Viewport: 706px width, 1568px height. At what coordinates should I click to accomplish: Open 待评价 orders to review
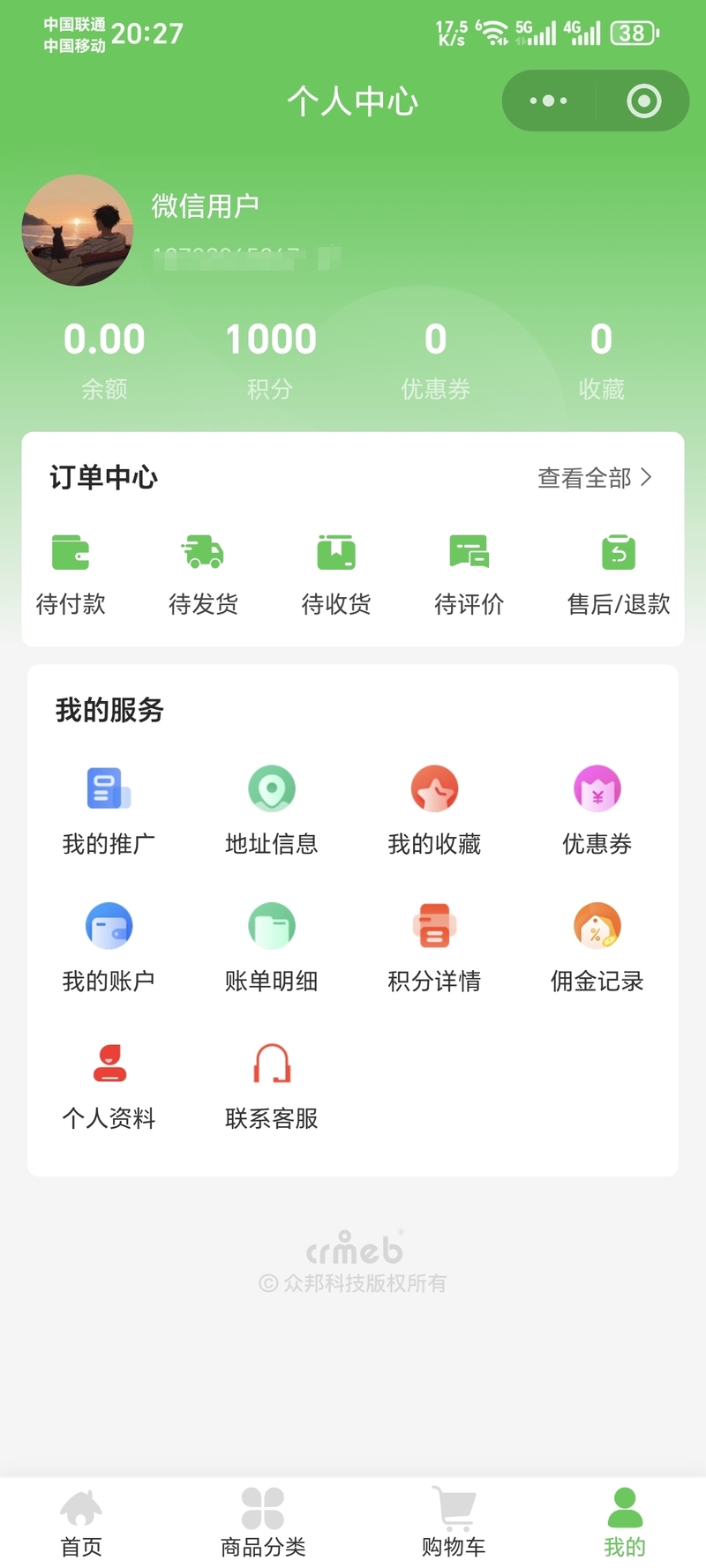click(x=469, y=573)
